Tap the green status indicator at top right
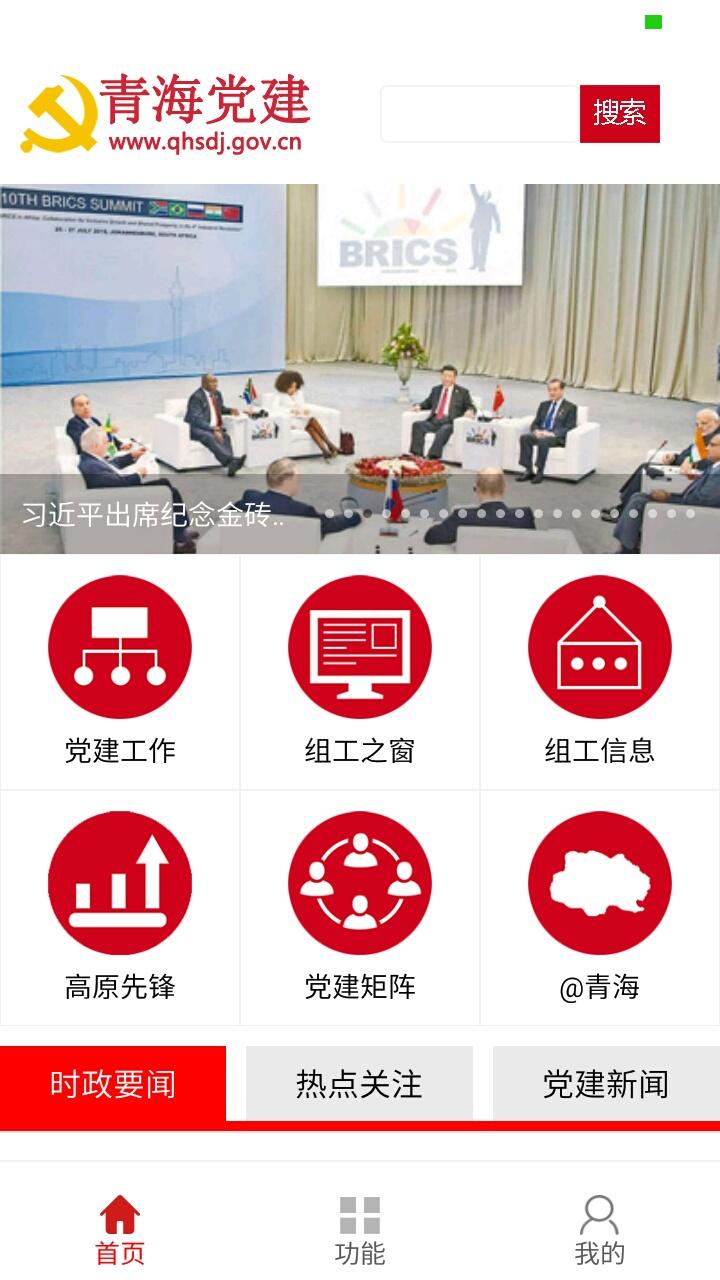Screen dimensions: 720x1280 (655, 20)
